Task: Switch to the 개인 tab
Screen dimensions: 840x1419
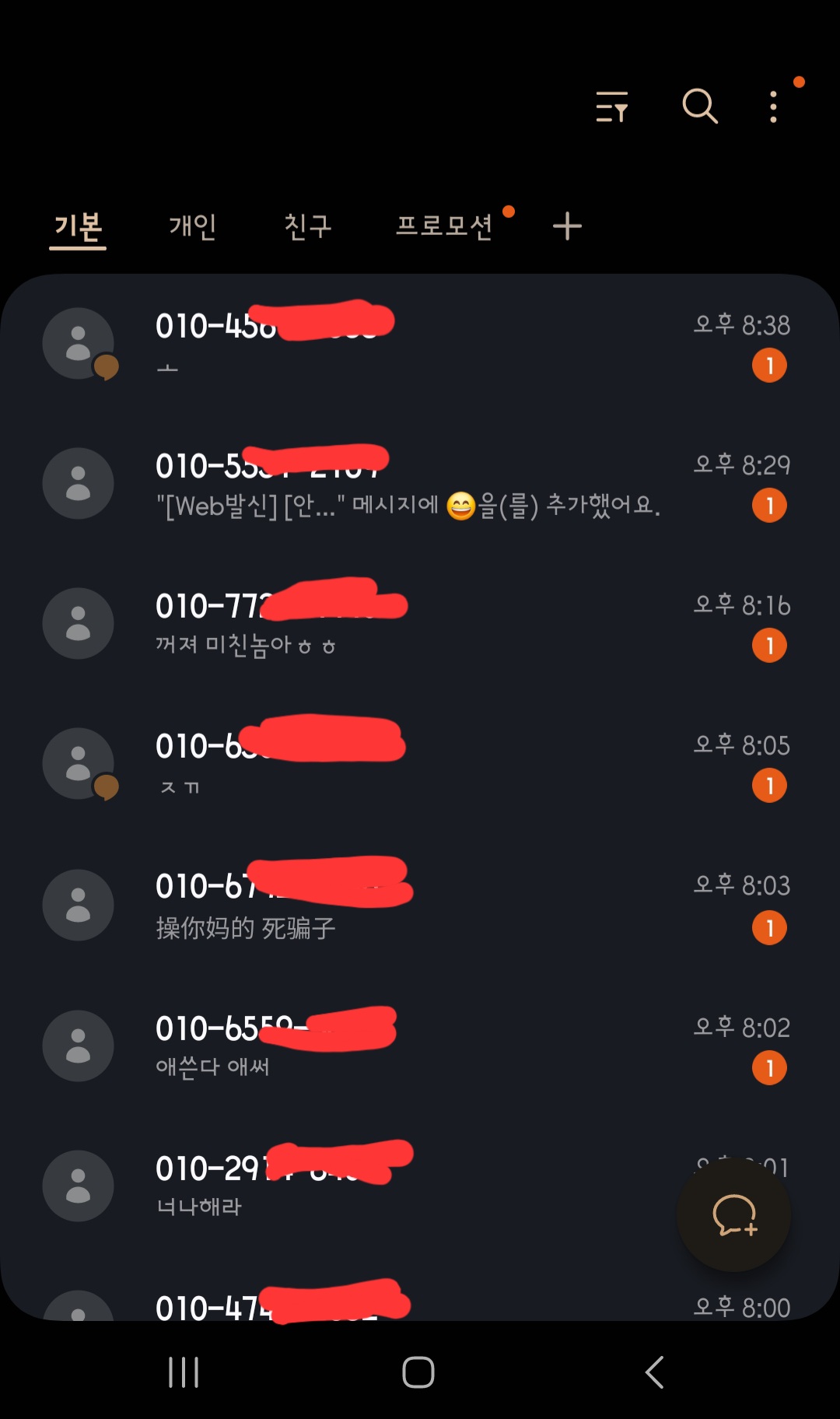Action: (x=193, y=227)
